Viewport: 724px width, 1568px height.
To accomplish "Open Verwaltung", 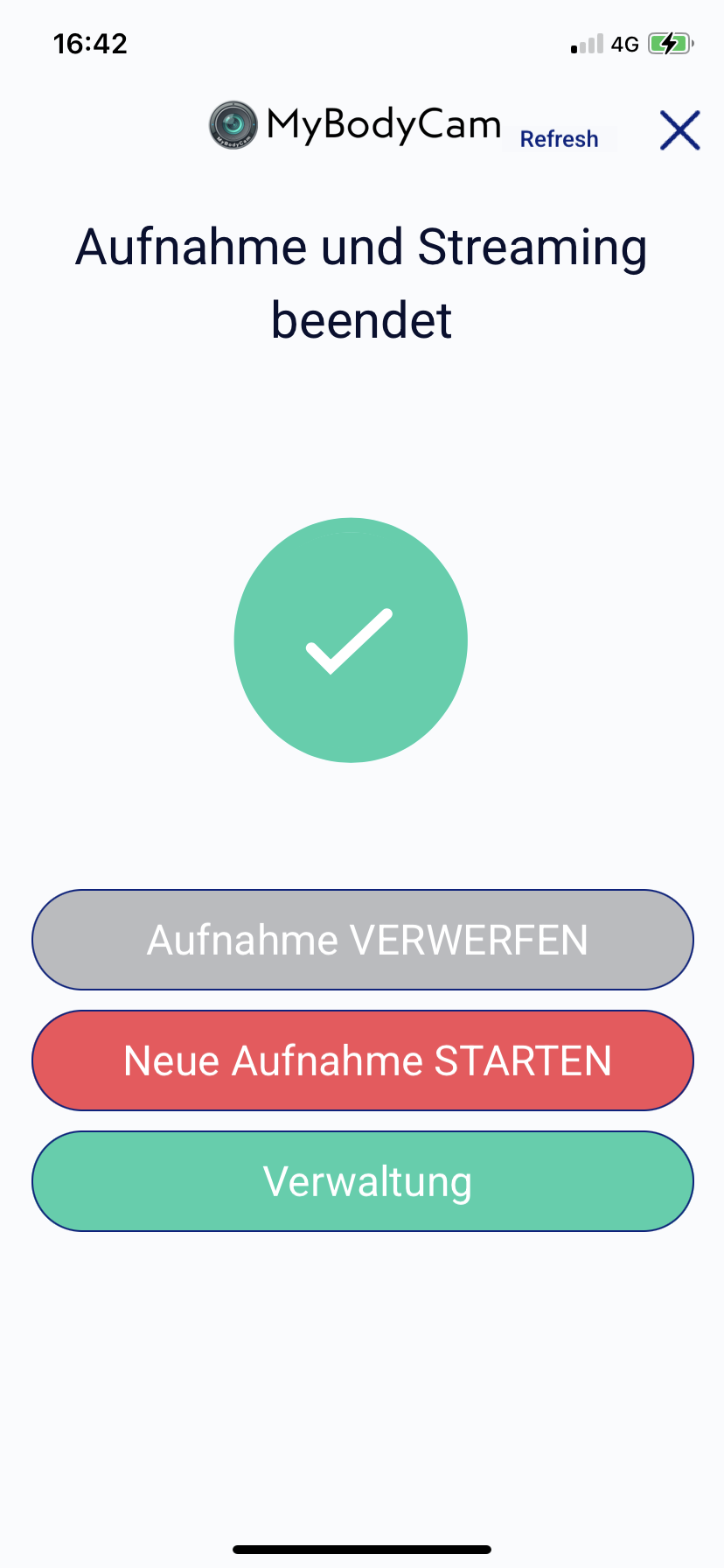I will (363, 1181).
